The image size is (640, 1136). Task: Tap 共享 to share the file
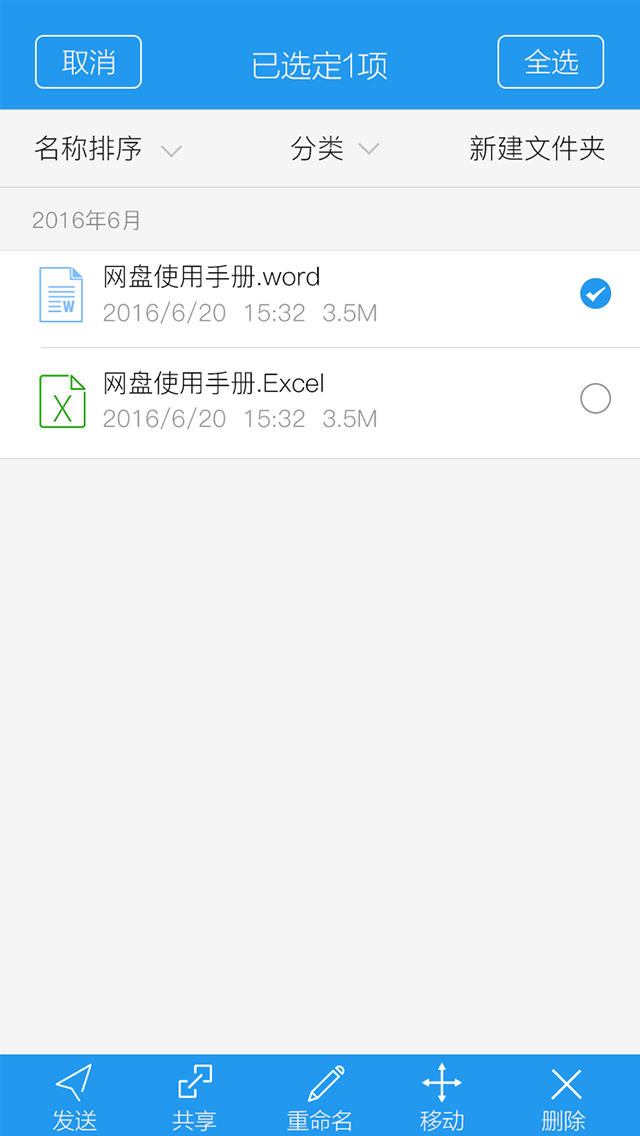pyautogui.click(x=194, y=1096)
